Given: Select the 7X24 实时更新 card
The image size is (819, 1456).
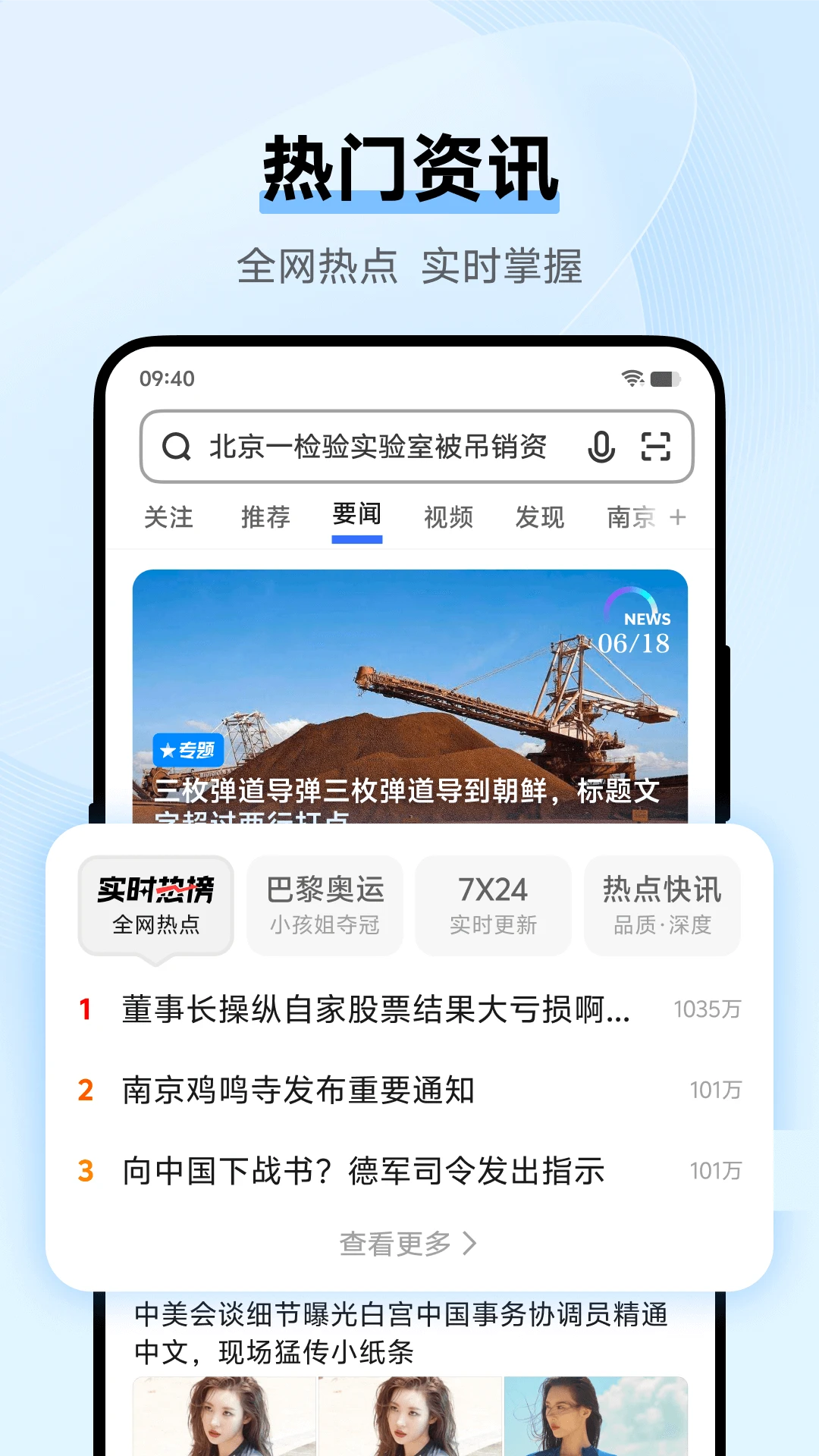Looking at the screenshot, I should 493,904.
